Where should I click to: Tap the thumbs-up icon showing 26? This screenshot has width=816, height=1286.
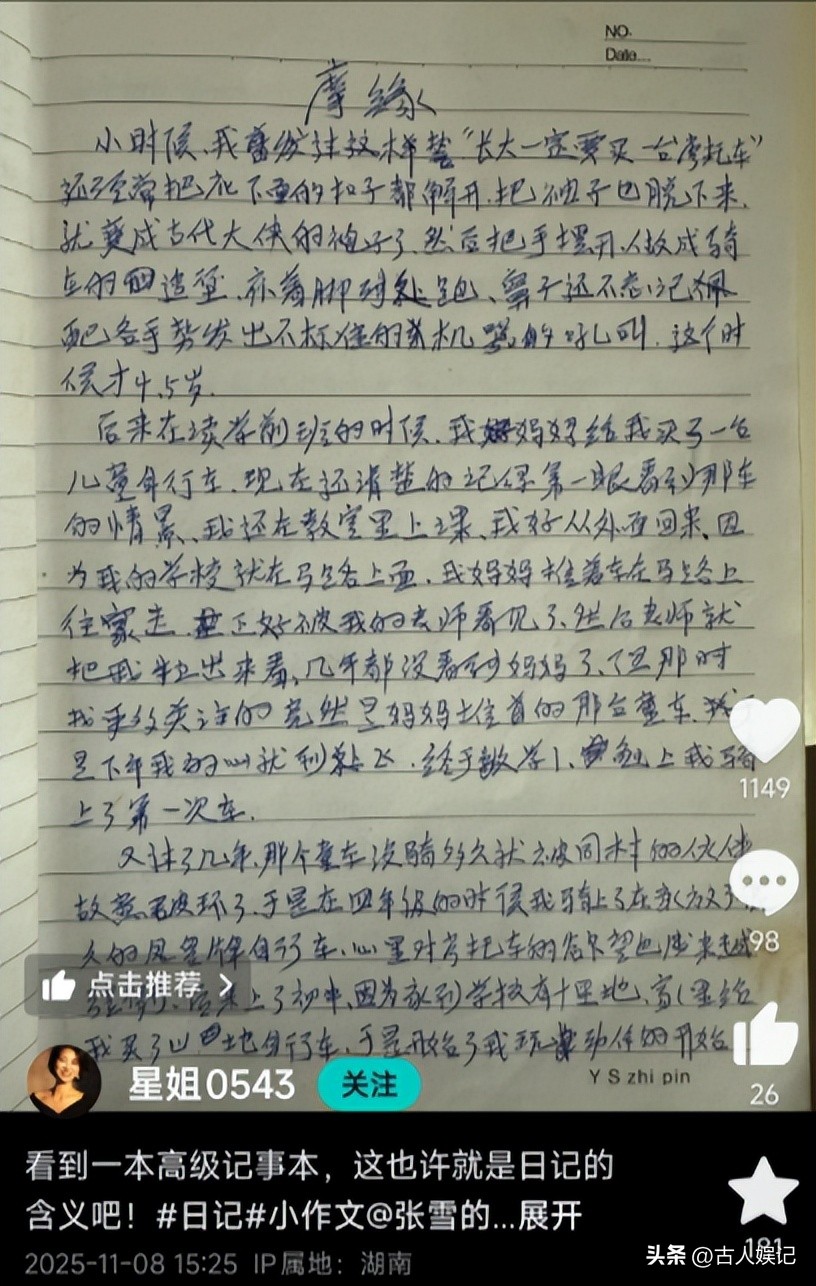(x=764, y=1037)
